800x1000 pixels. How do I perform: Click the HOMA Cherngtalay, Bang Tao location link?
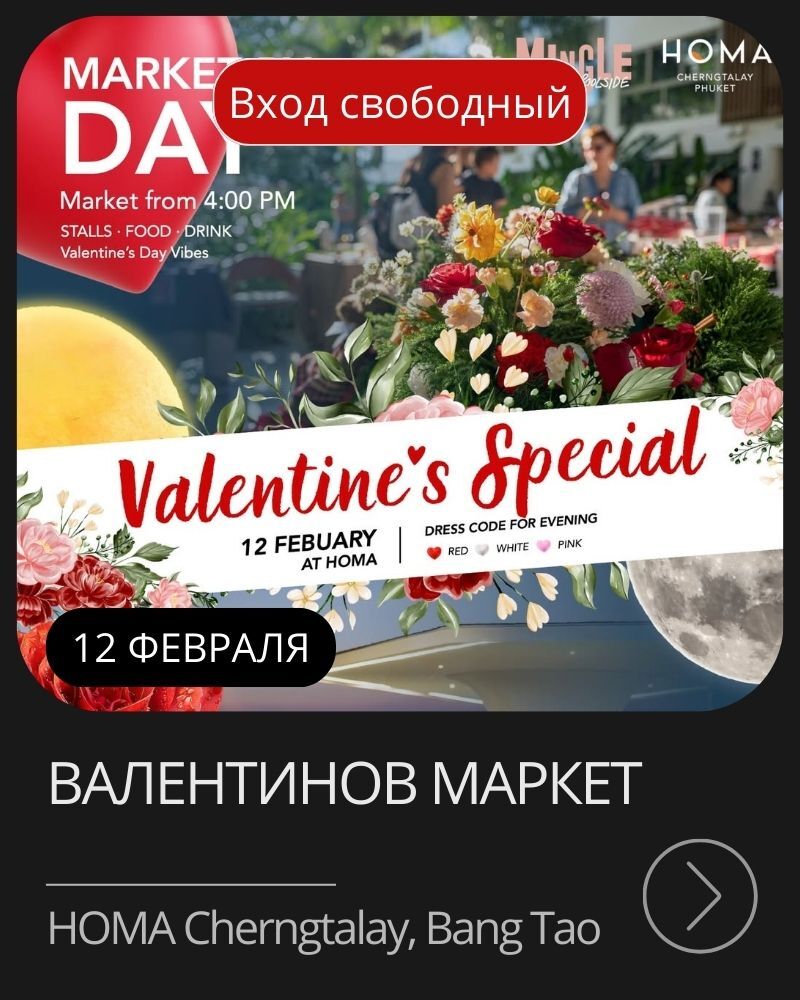[320, 928]
